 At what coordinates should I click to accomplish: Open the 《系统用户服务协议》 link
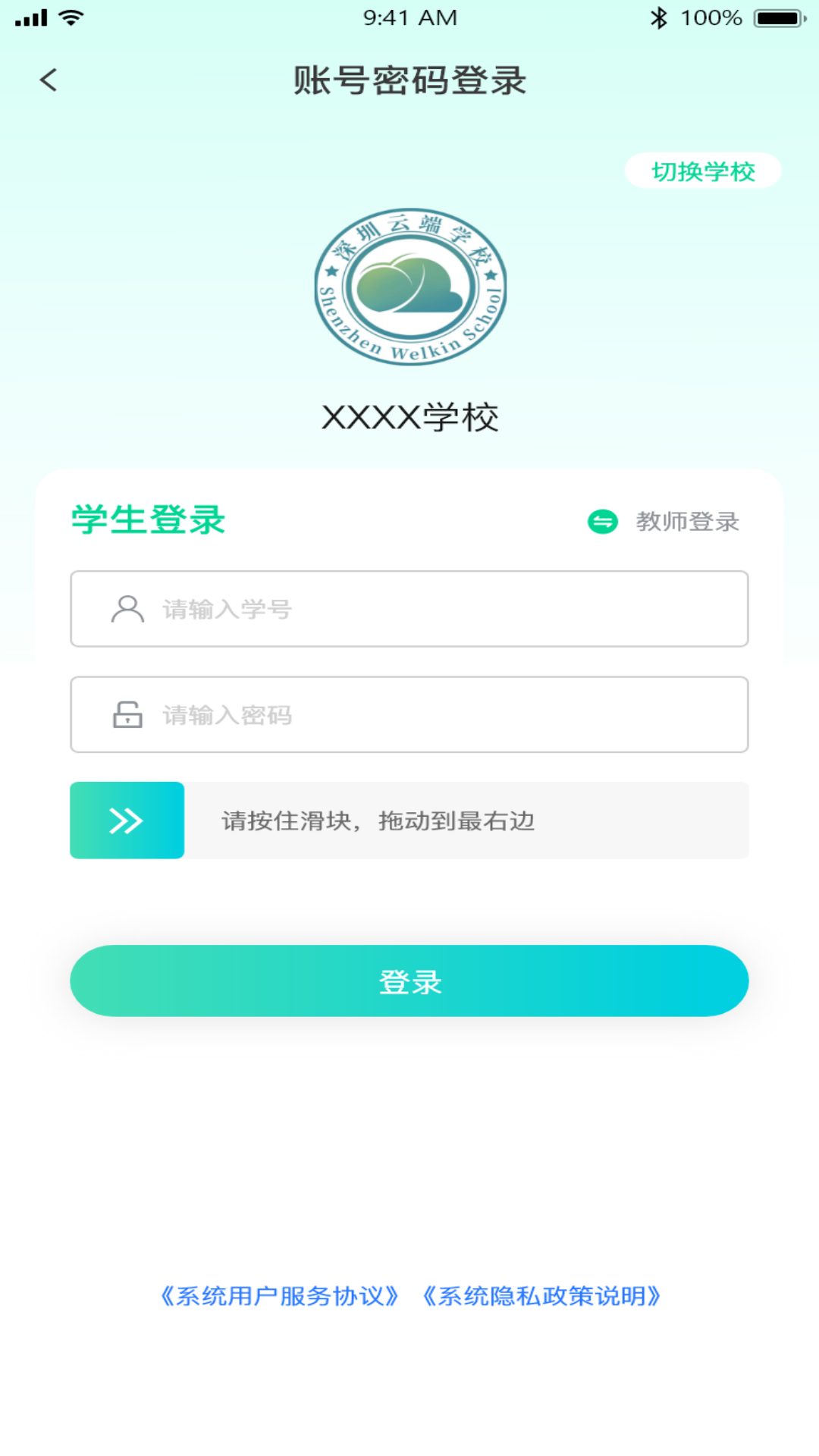pyautogui.click(x=279, y=1296)
